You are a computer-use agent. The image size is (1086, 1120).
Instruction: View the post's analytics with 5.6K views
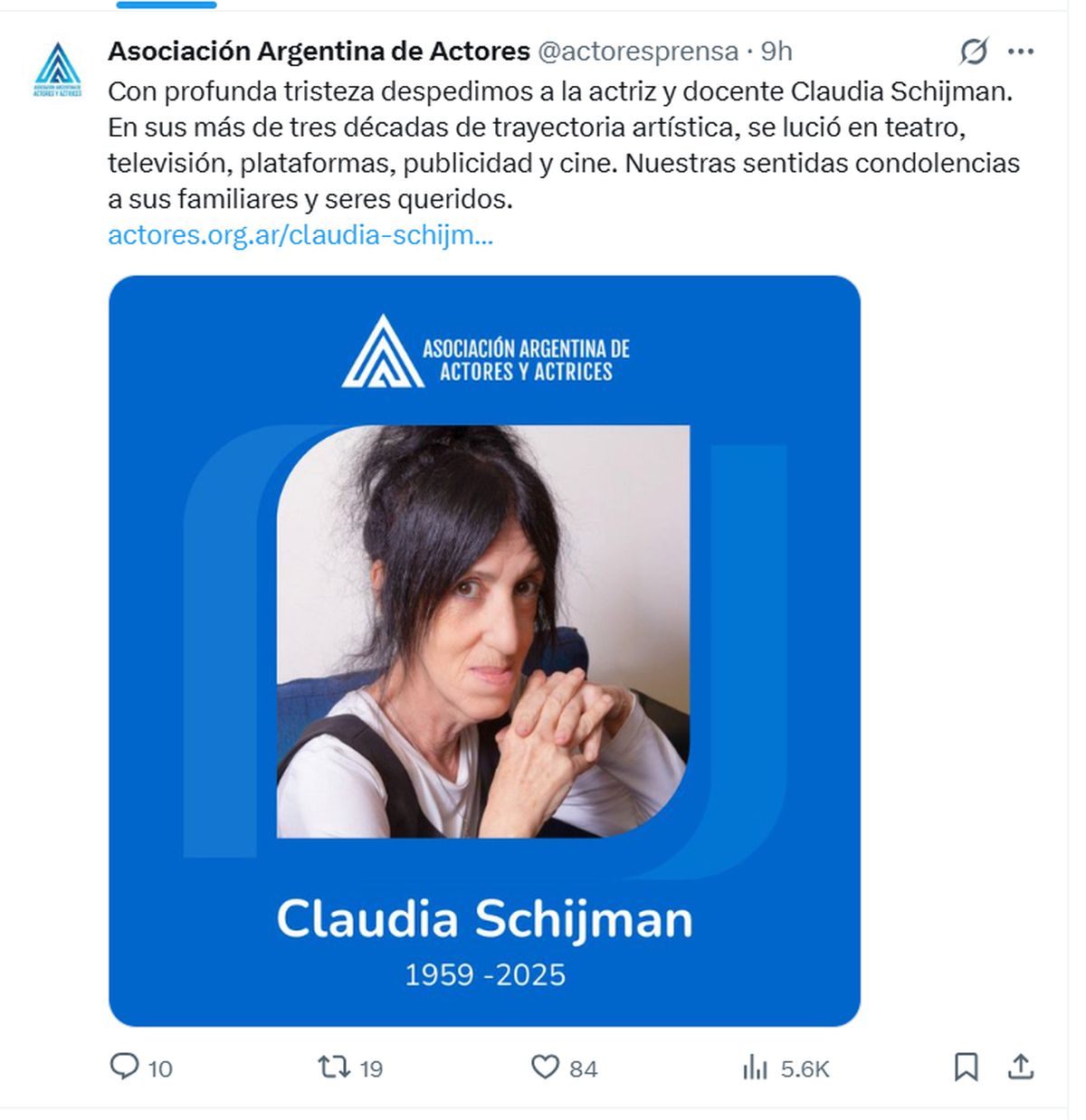755,1068
